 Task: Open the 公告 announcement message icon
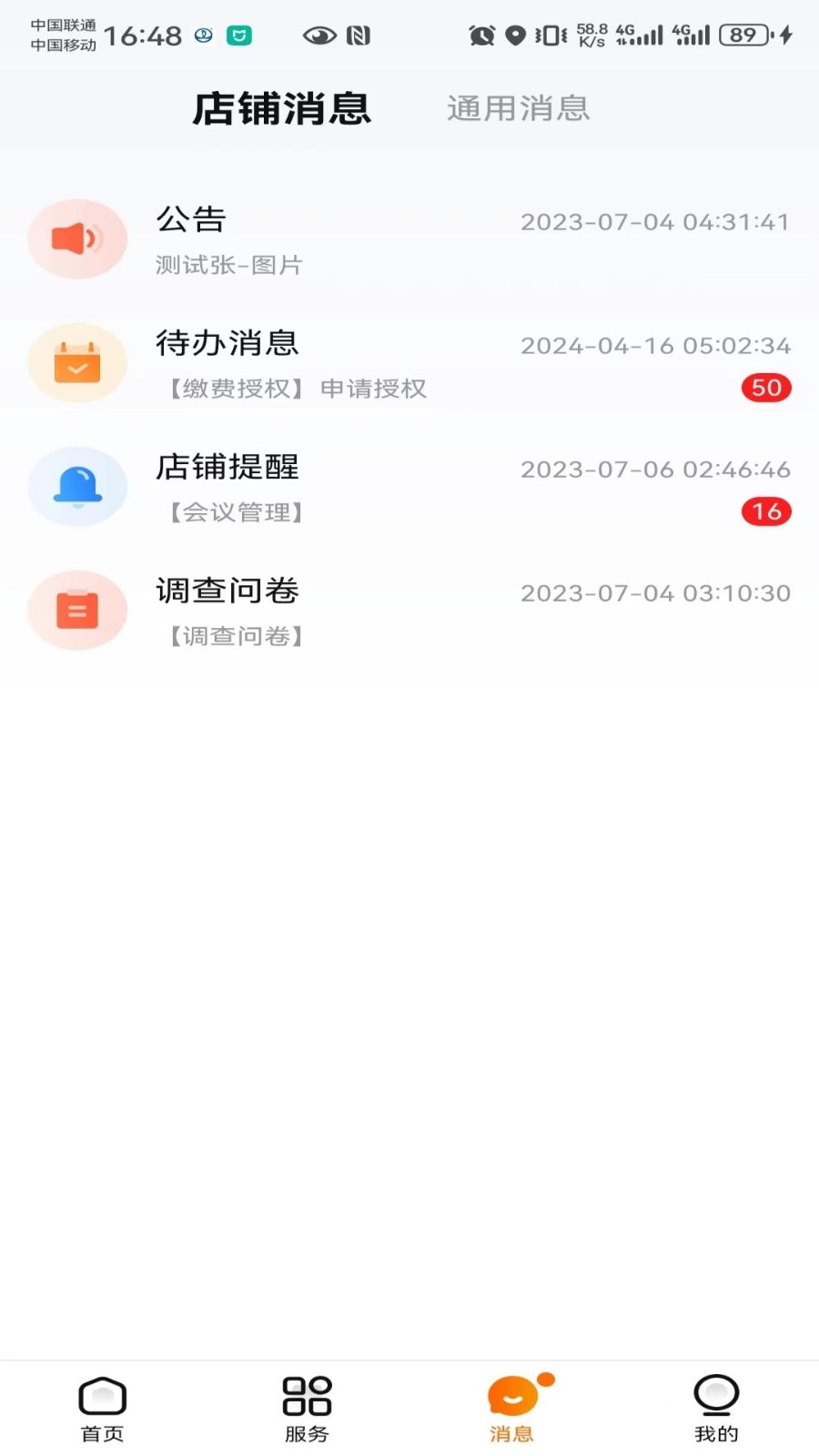[x=77, y=239]
